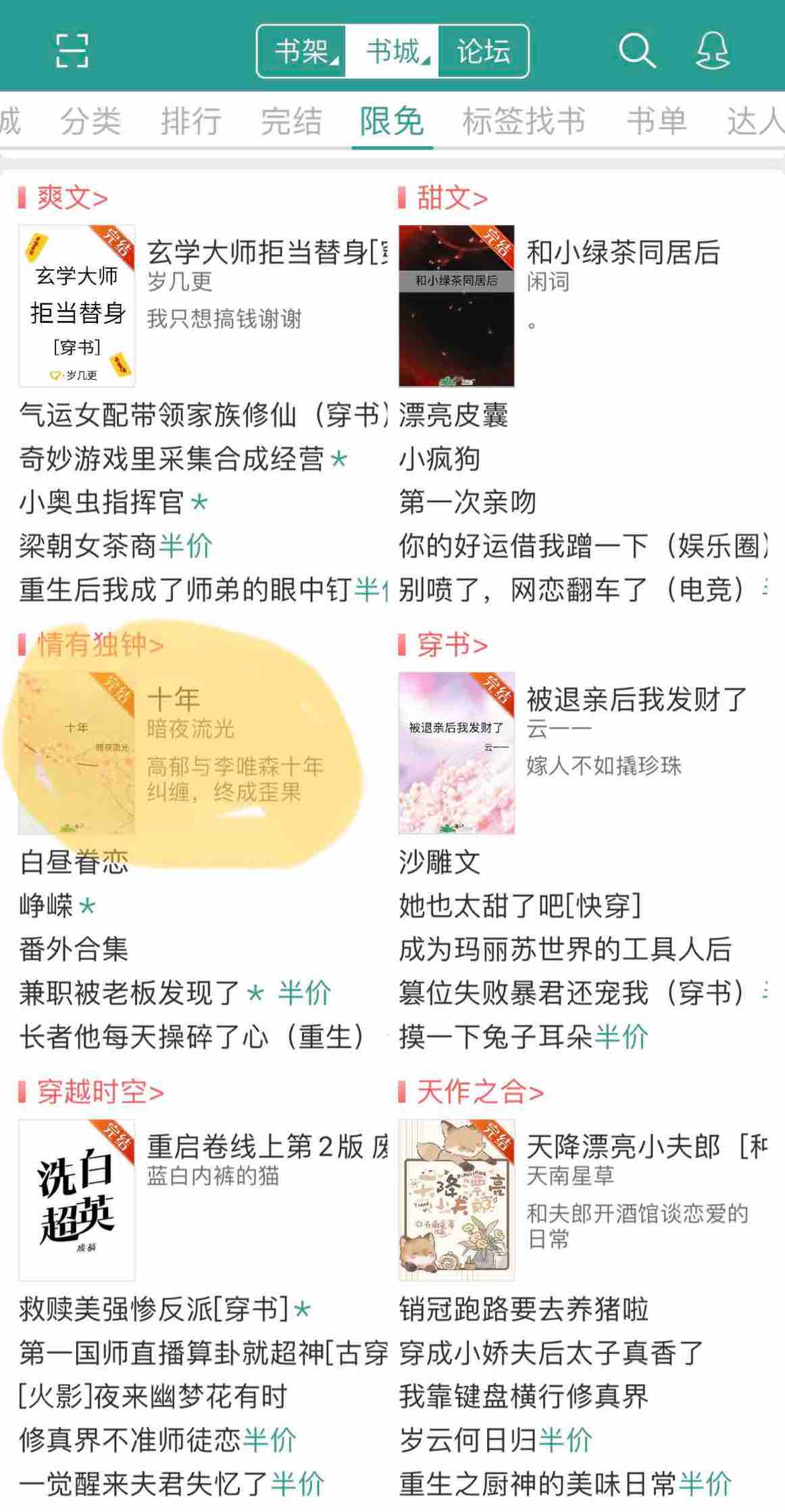Open the scan icon
This screenshot has width=785, height=1512.
(x=72, y=51)
